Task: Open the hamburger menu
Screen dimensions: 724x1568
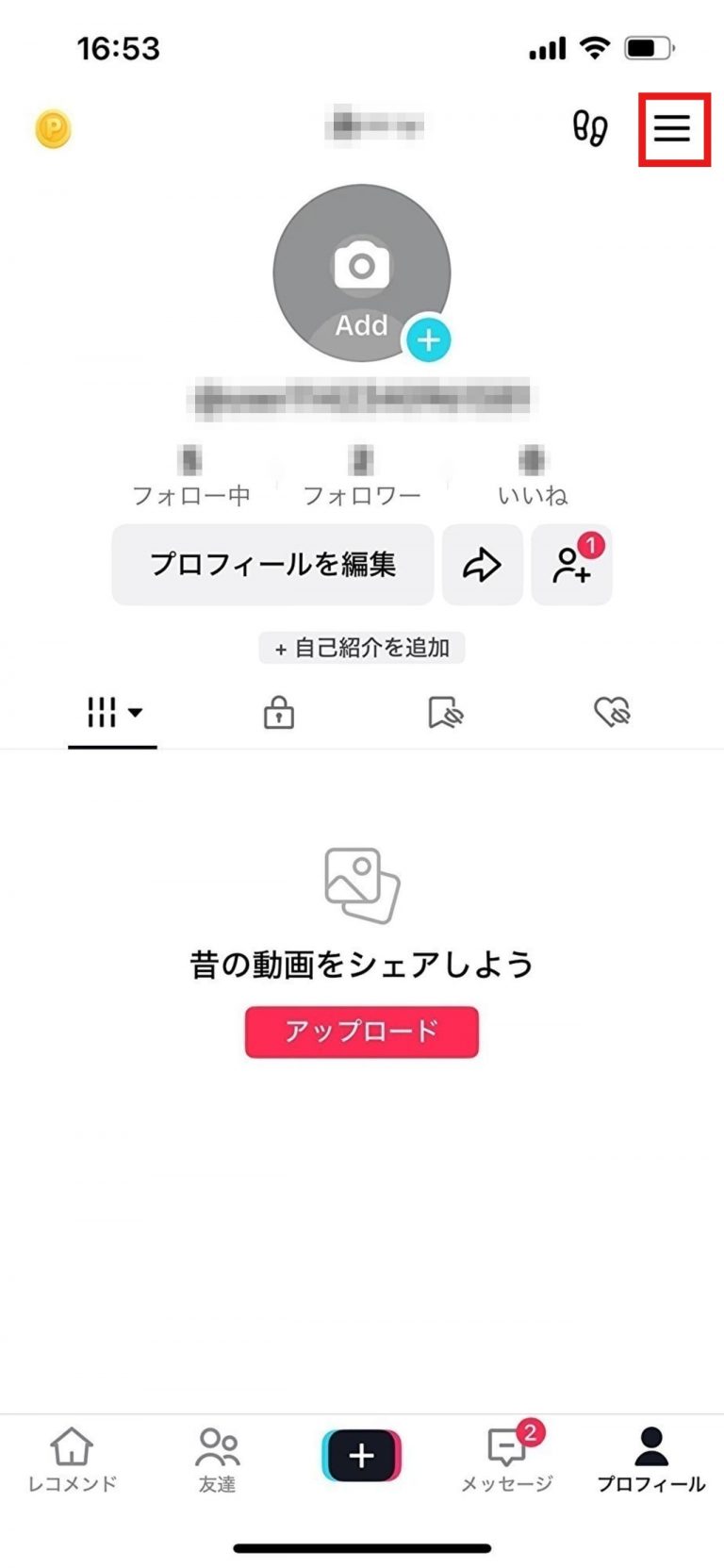Action: pyautogui.click(x=673, y=128)
